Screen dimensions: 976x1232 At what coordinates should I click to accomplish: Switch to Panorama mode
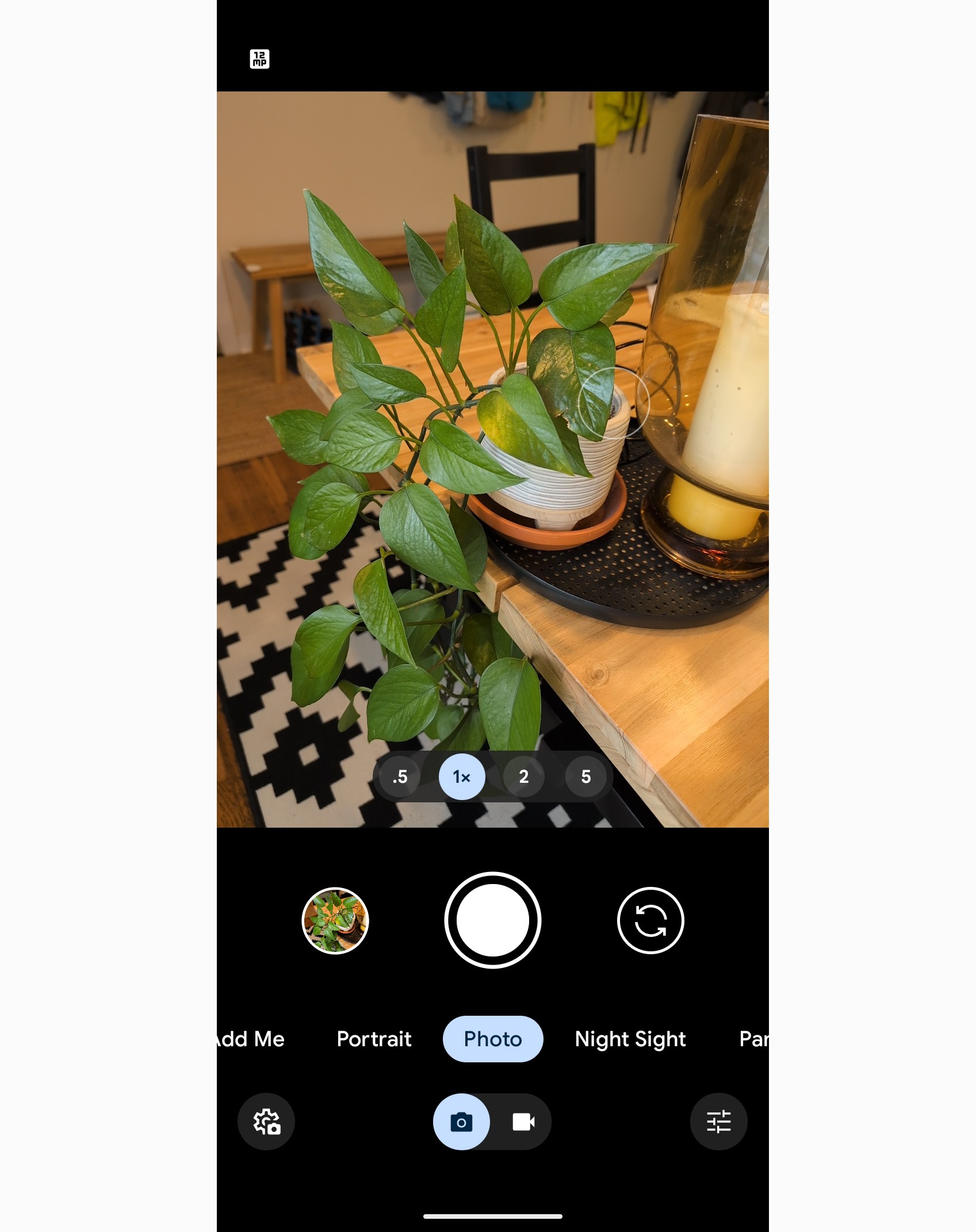752,1039
